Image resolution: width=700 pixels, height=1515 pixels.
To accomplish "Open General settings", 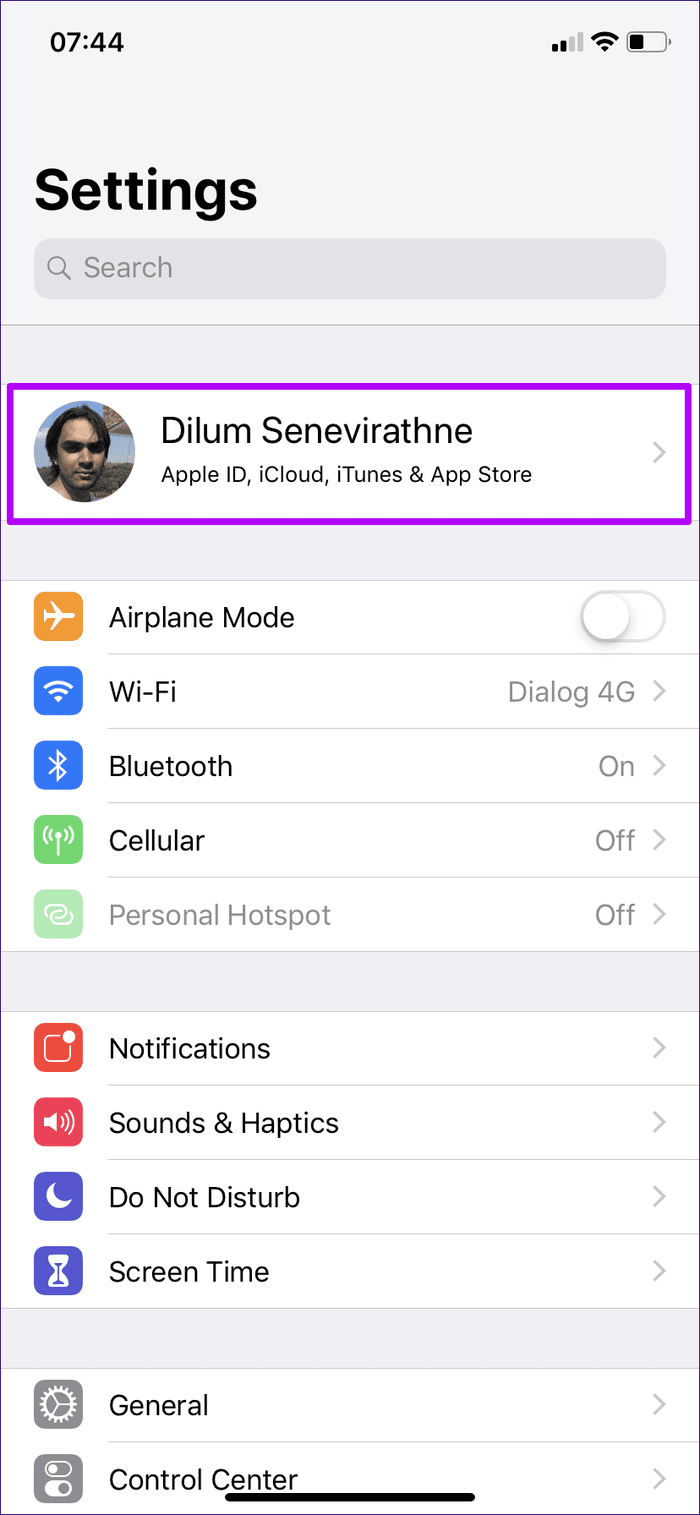I will pos(349,1405).
